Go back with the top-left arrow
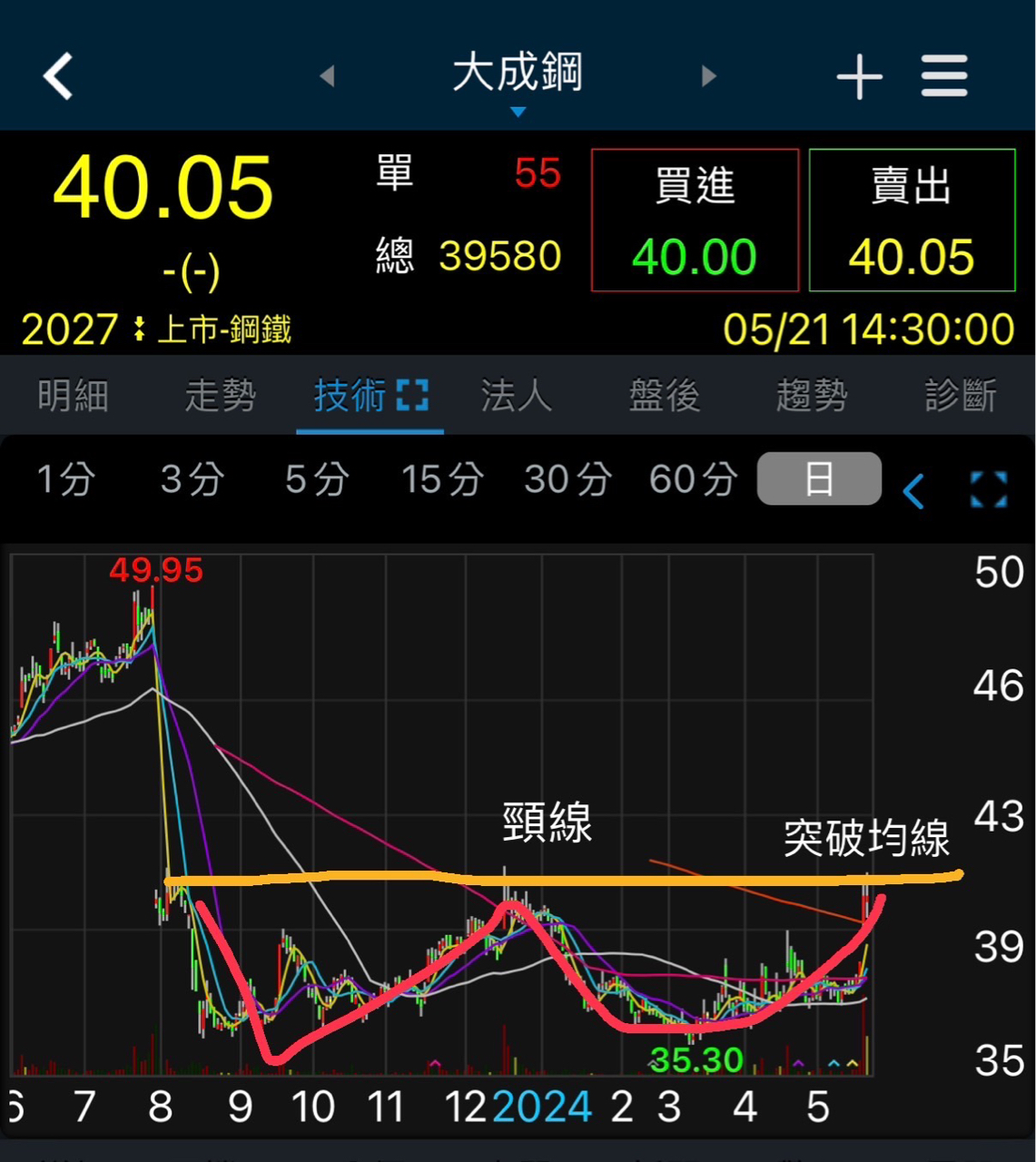The height and width of the screenshot is (1162, 1036). pyautogui.click(x=58, y=75)
